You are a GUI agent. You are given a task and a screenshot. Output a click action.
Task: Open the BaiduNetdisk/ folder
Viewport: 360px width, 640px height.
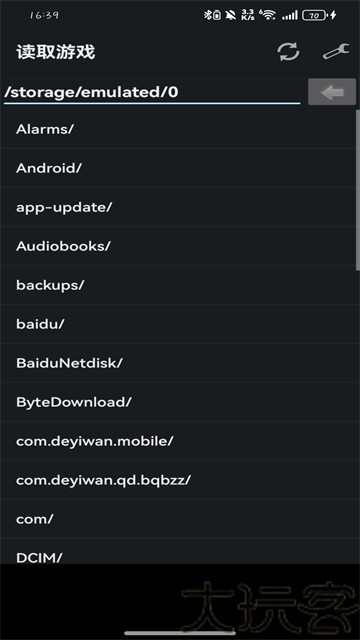point(178,363)
